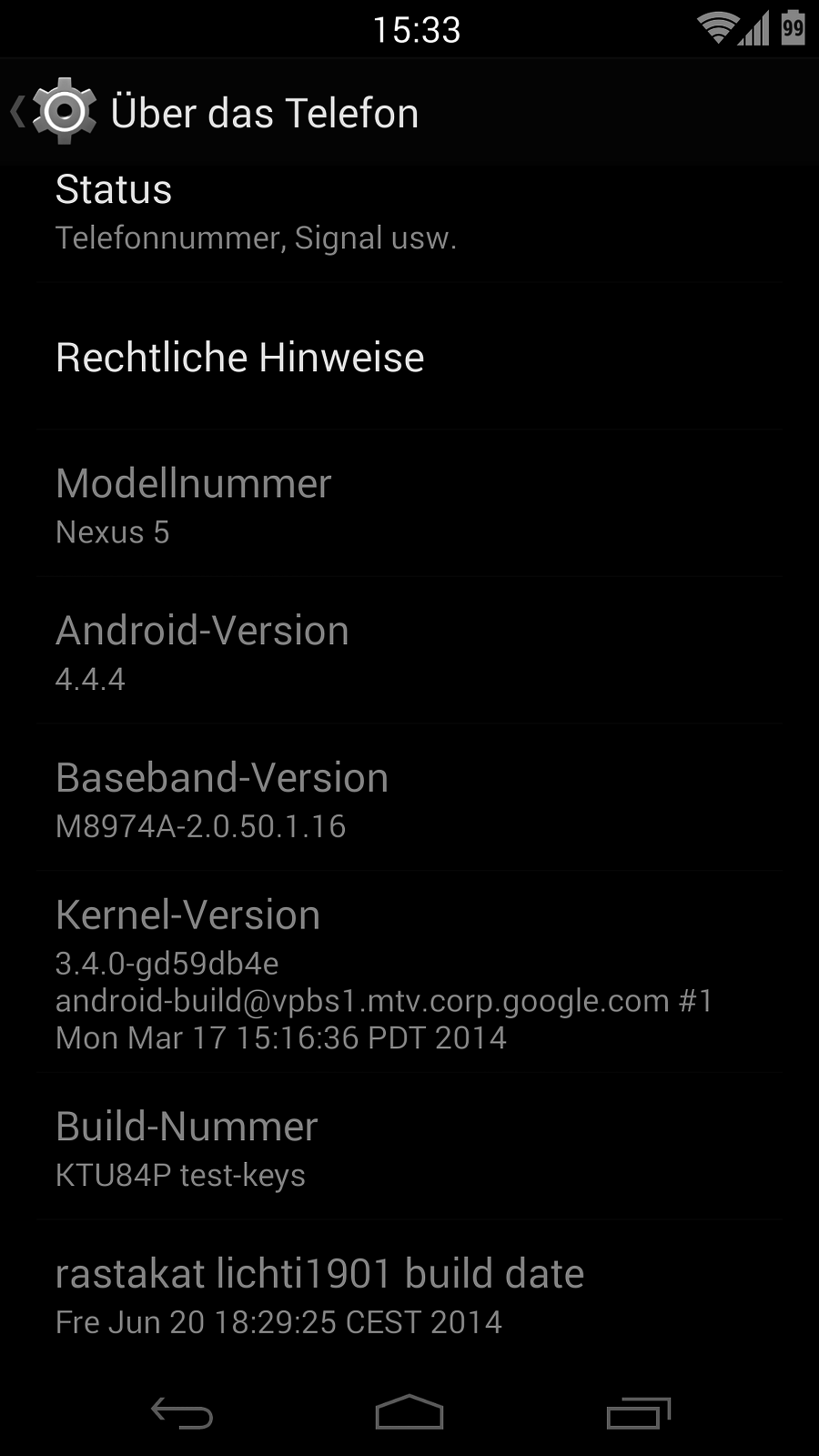Tap the Modellnummer Nexus 5 row
This screenshot has width=819, height=1456.
tap(409, 505)
